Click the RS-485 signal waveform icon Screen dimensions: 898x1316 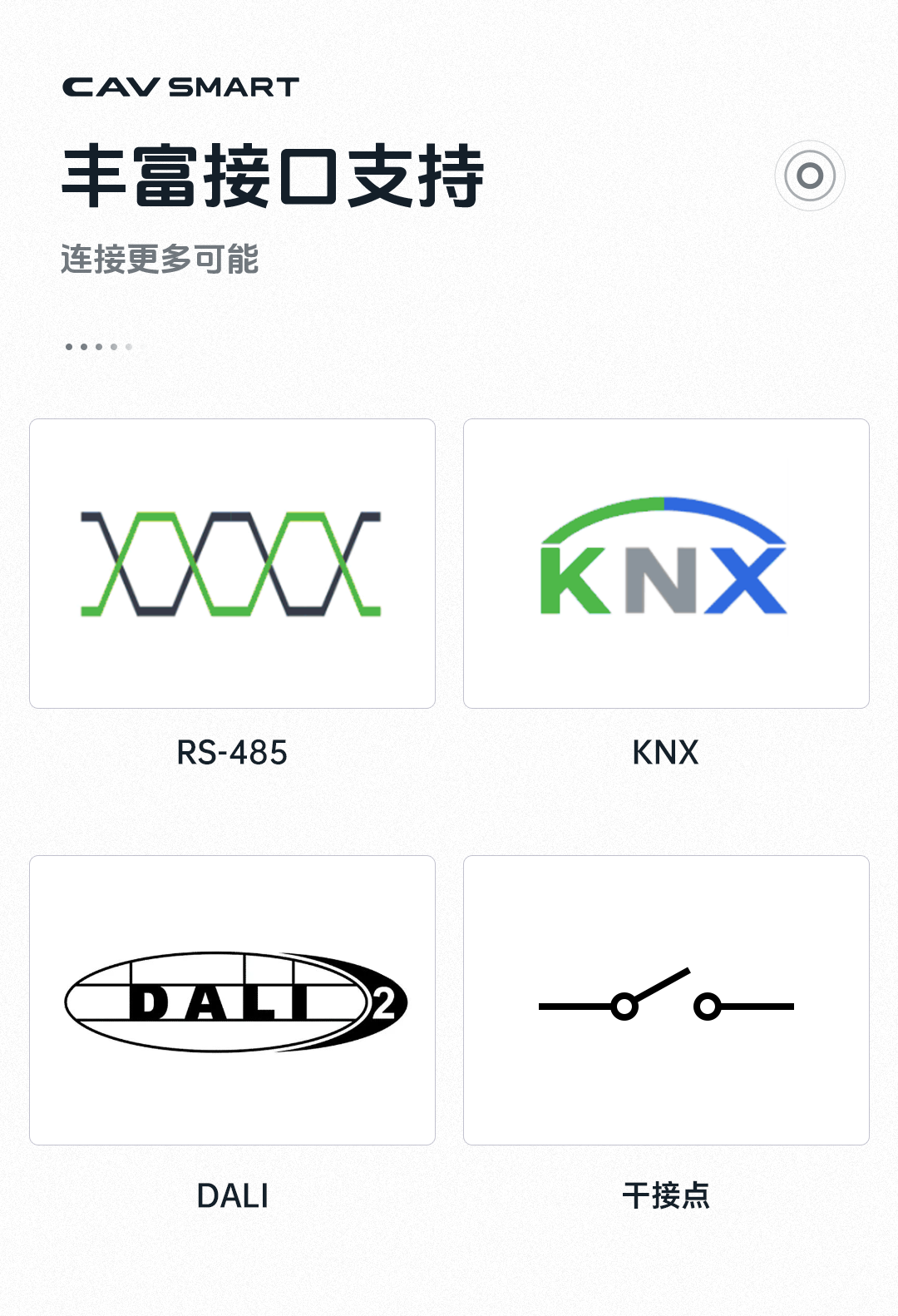click(x=231, y=563)
